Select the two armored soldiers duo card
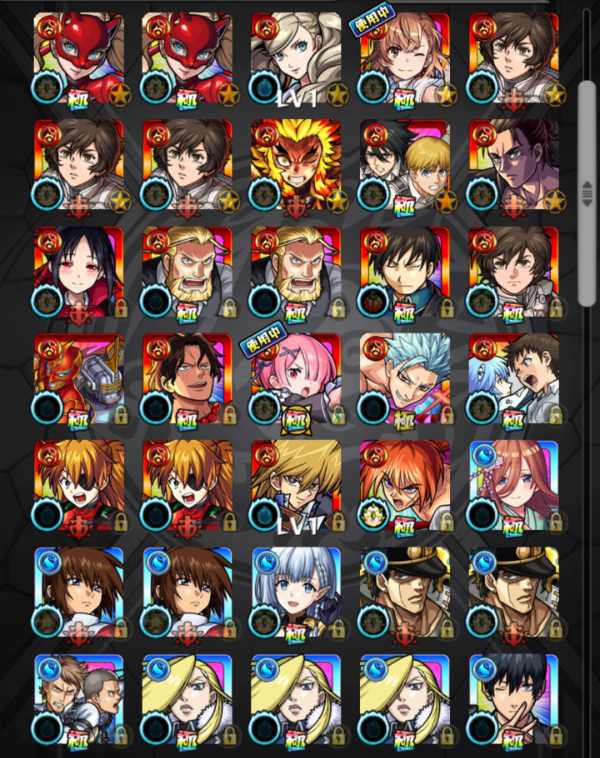 pos(79,702)
